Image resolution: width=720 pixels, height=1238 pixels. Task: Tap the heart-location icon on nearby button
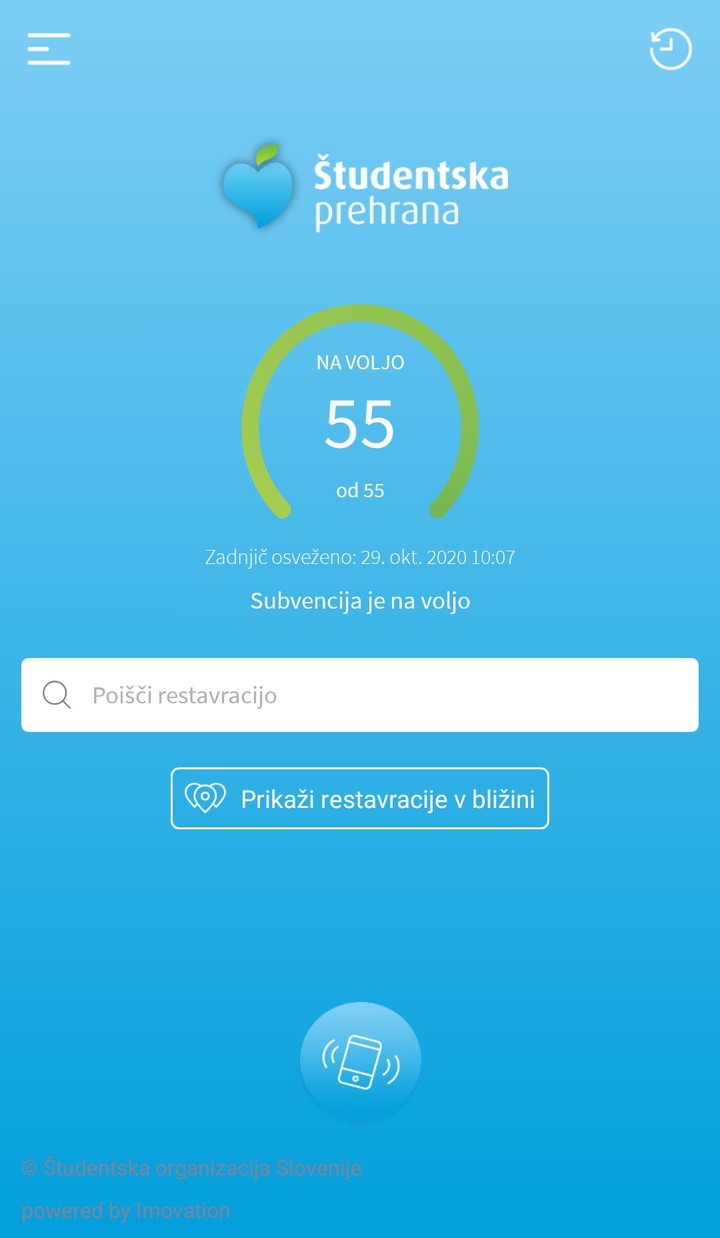pos(205,798)
